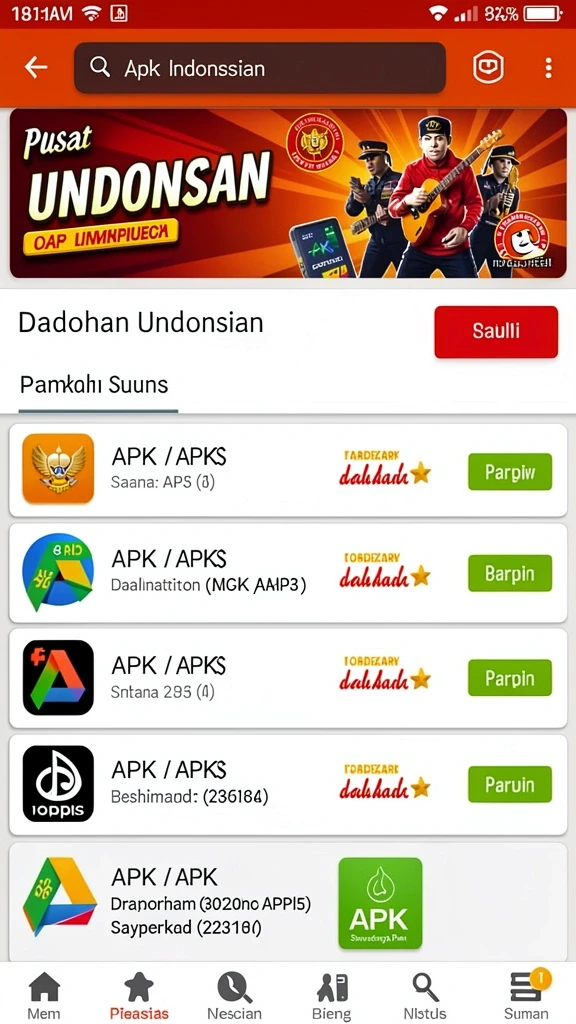Image resolution: width=576 pixels, height=1024 pixels.
Task: Open the three-dot overflow menu
Action: pos(548,67)
